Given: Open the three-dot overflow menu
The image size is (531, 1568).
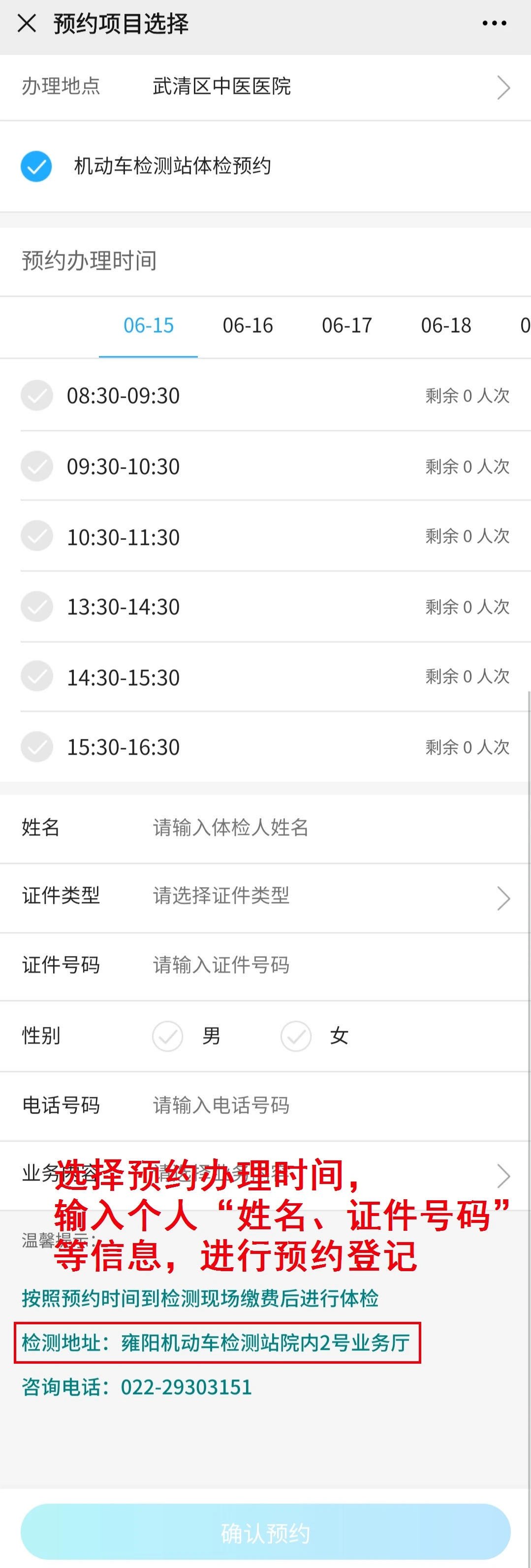Looking at the screenshot, I should coord(494,24).
